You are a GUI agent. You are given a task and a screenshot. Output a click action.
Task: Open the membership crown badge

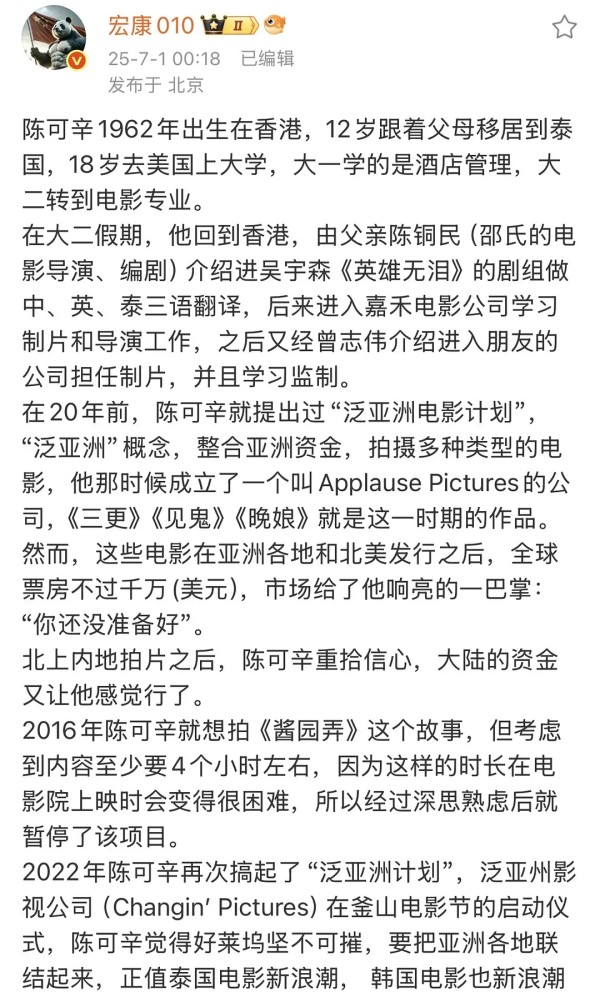coord(228,26)
